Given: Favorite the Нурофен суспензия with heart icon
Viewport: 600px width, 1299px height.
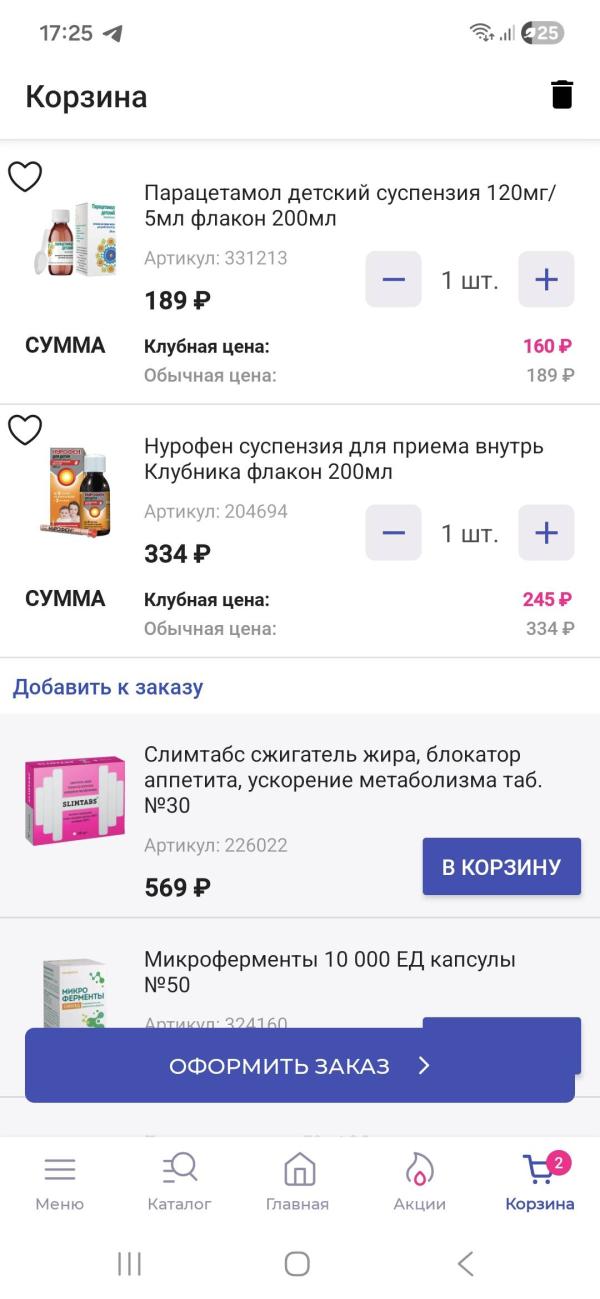Looking at the screenshot, I should 25,430.
